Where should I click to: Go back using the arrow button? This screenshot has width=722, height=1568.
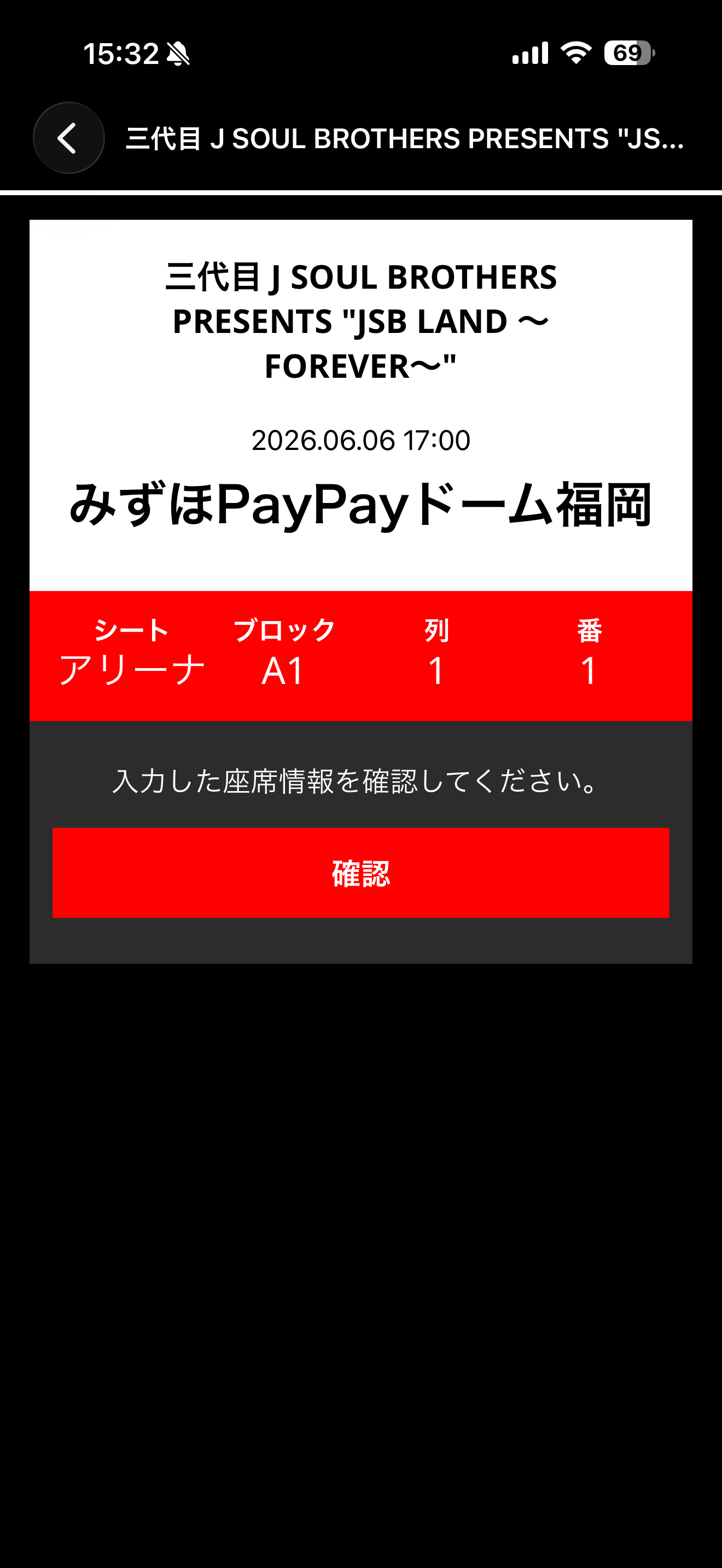click(69, 138)
